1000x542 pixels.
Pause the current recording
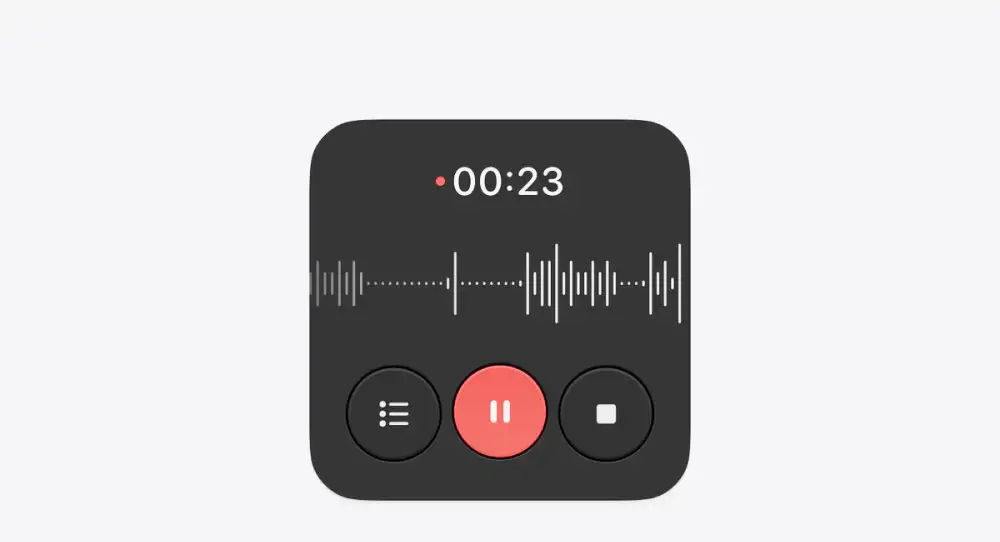[x=500, y=413]
